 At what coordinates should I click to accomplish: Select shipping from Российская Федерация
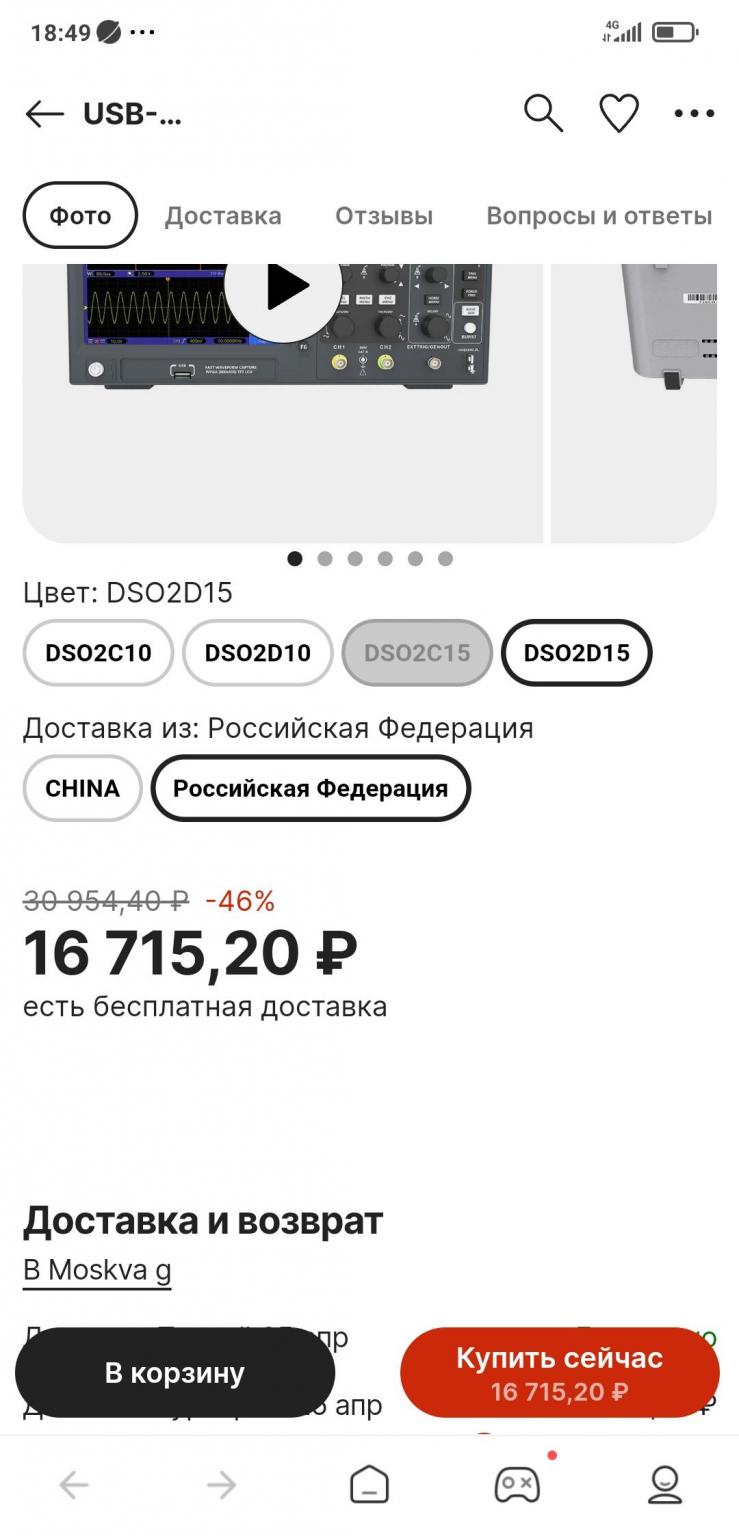pos(310,788)
